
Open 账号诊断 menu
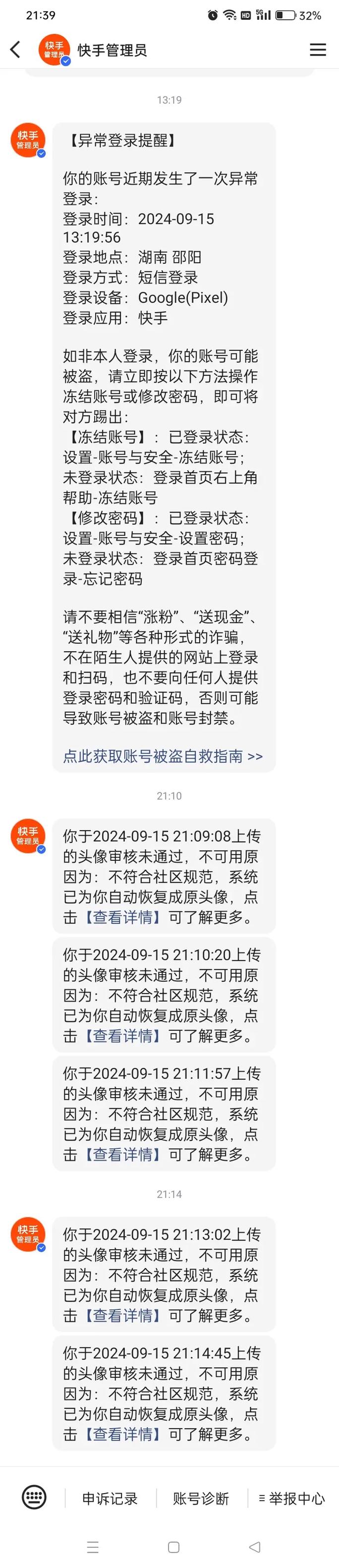click(x=201, y=1498)
